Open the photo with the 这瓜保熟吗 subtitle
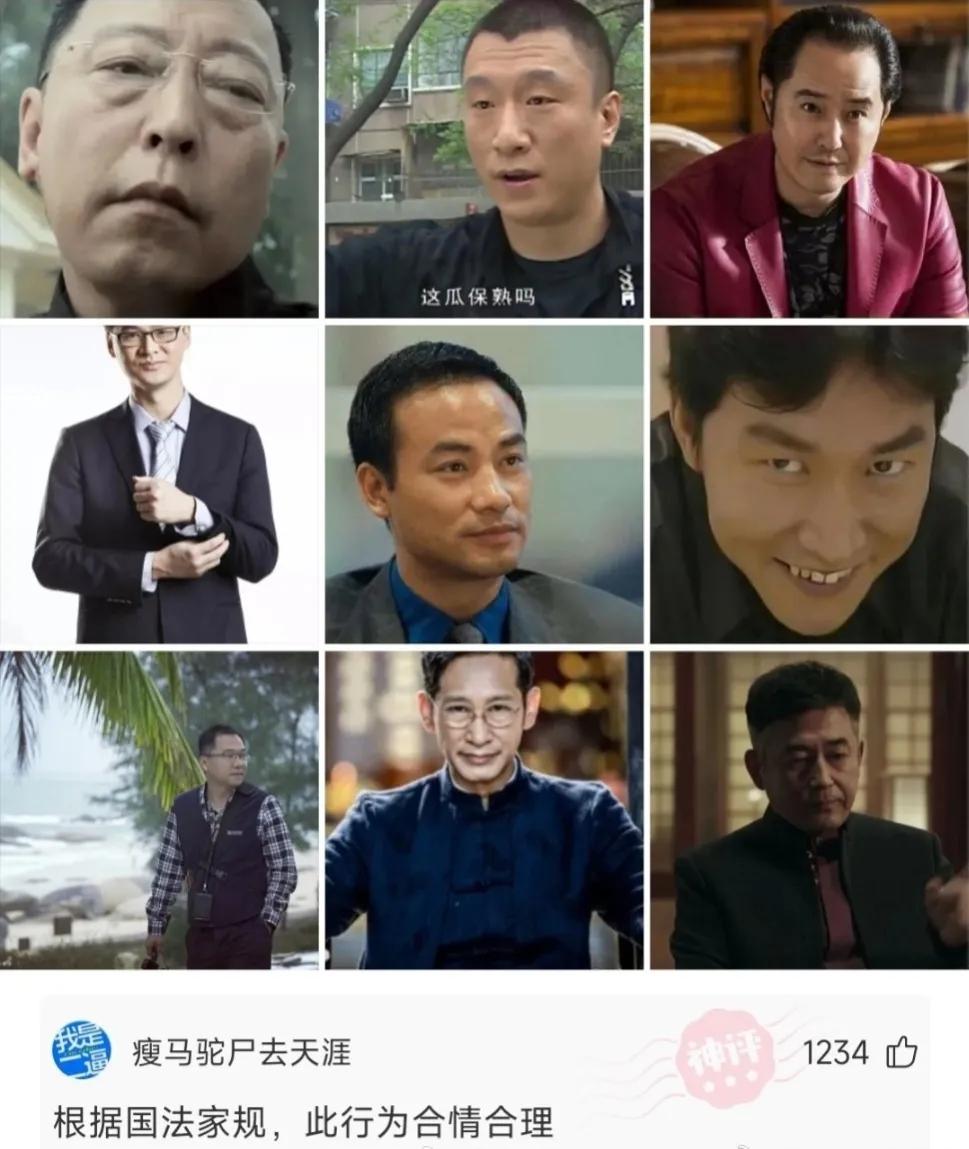The height and width of the screenshot is (1149, 969). tap(484, 159)
